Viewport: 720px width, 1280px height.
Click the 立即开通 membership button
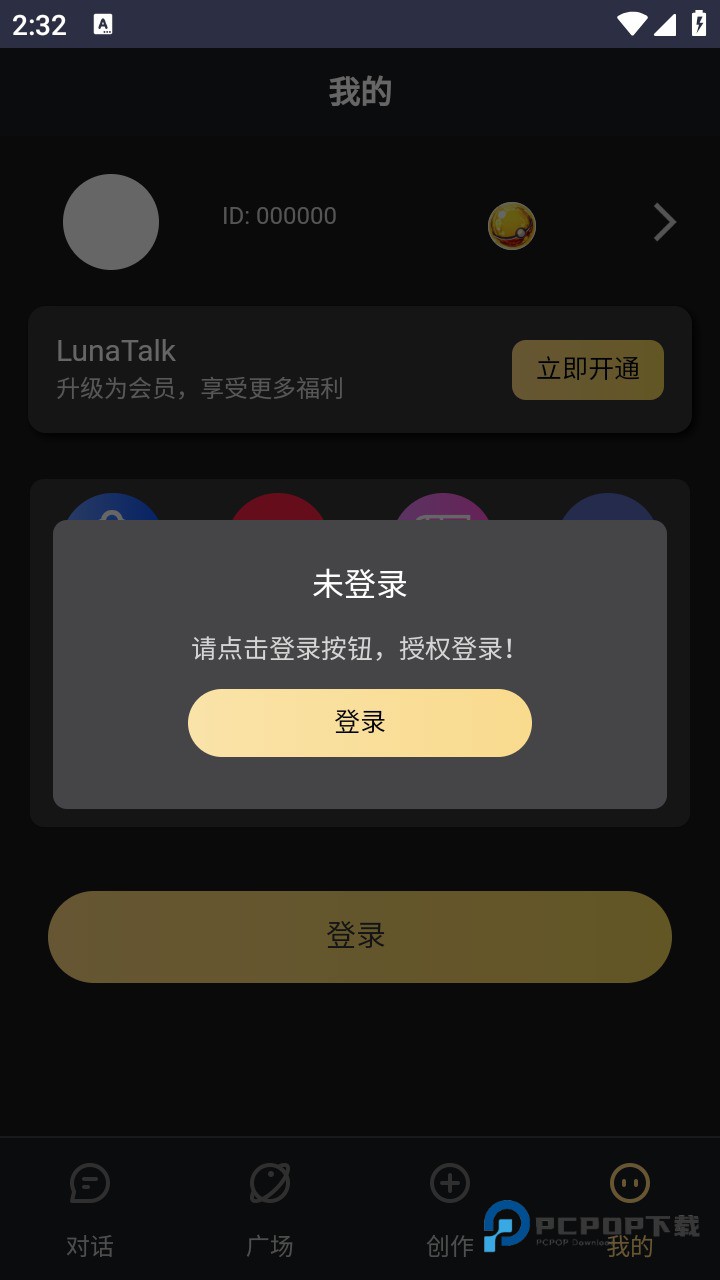click(x=587, y=369)
